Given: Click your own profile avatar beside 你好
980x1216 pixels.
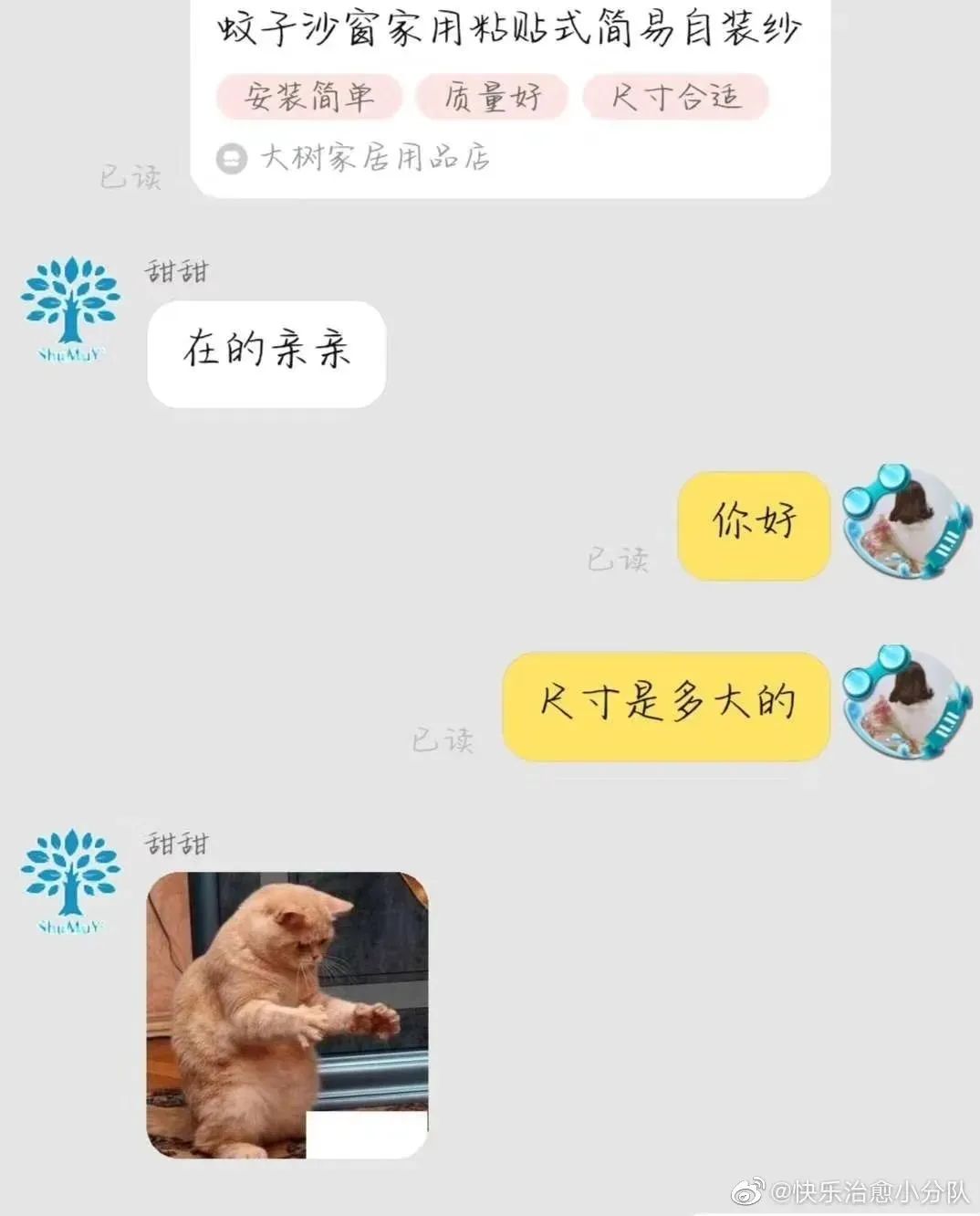Looking at the screenshot, I should pos(906,528).
